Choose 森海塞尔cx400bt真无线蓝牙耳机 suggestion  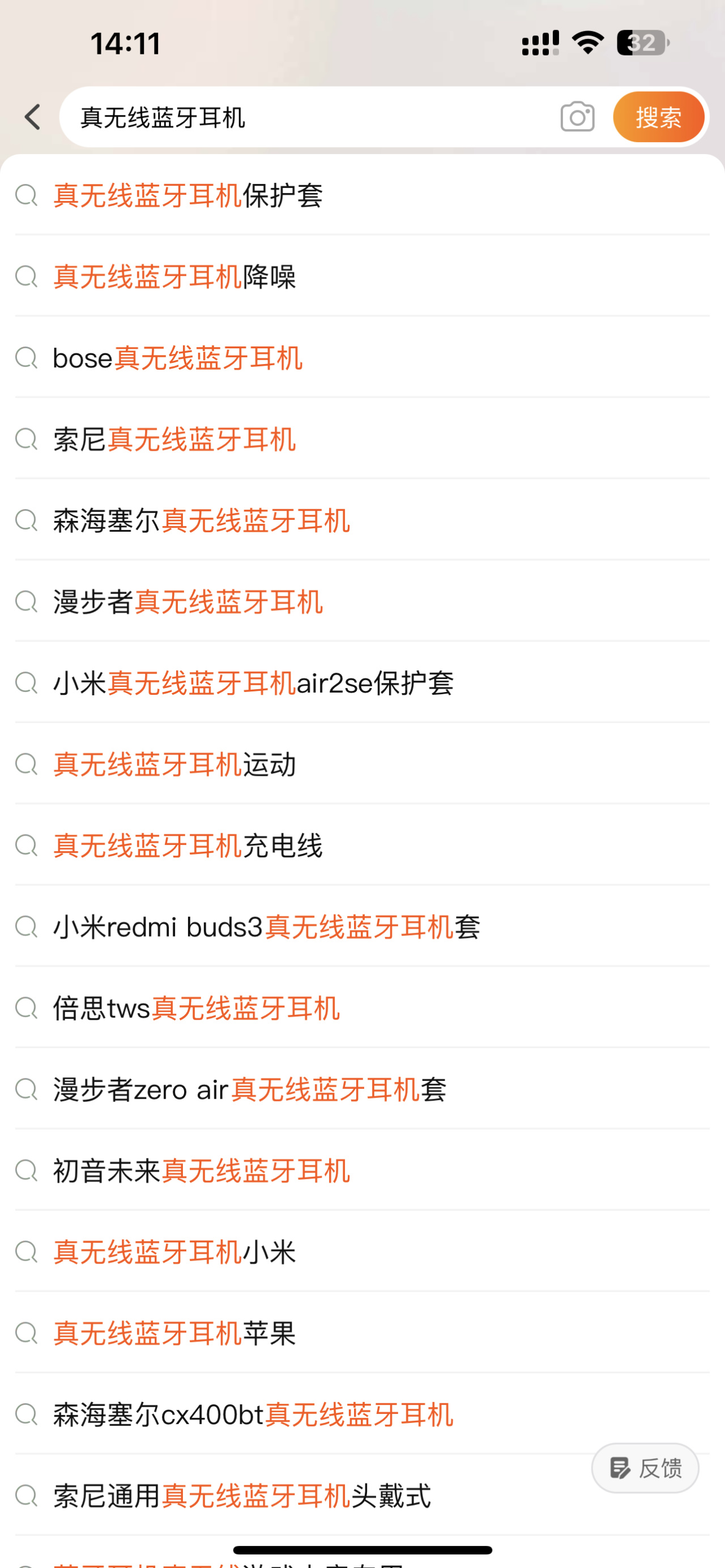pyautogui.click(x=253, y=1415)
